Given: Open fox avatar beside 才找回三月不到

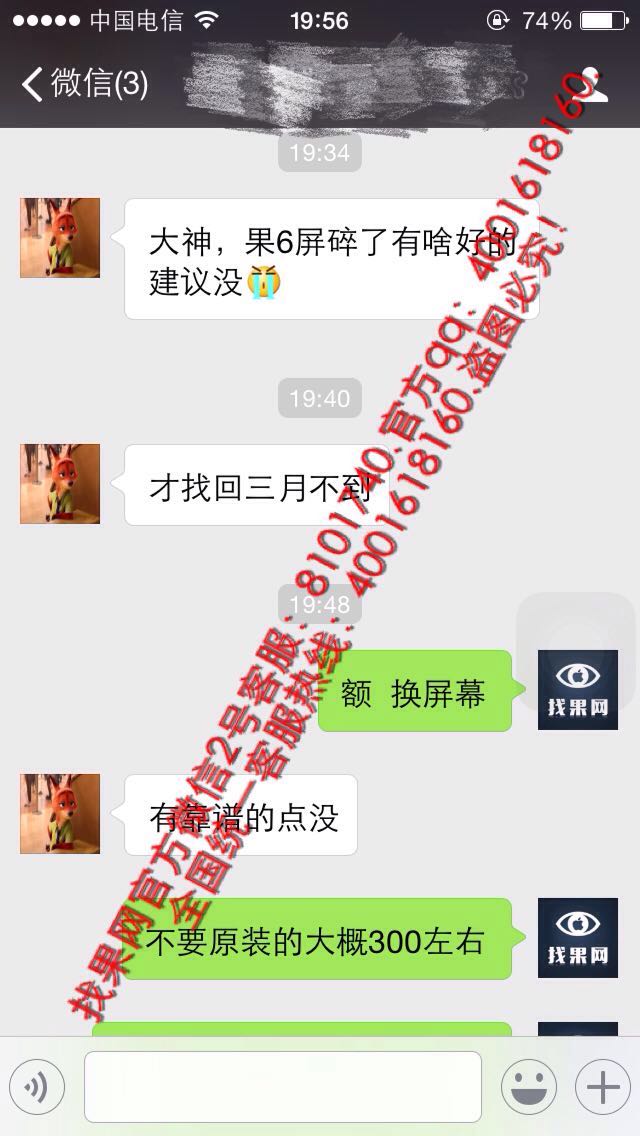Looking at the screenshot, I should 60,484.
